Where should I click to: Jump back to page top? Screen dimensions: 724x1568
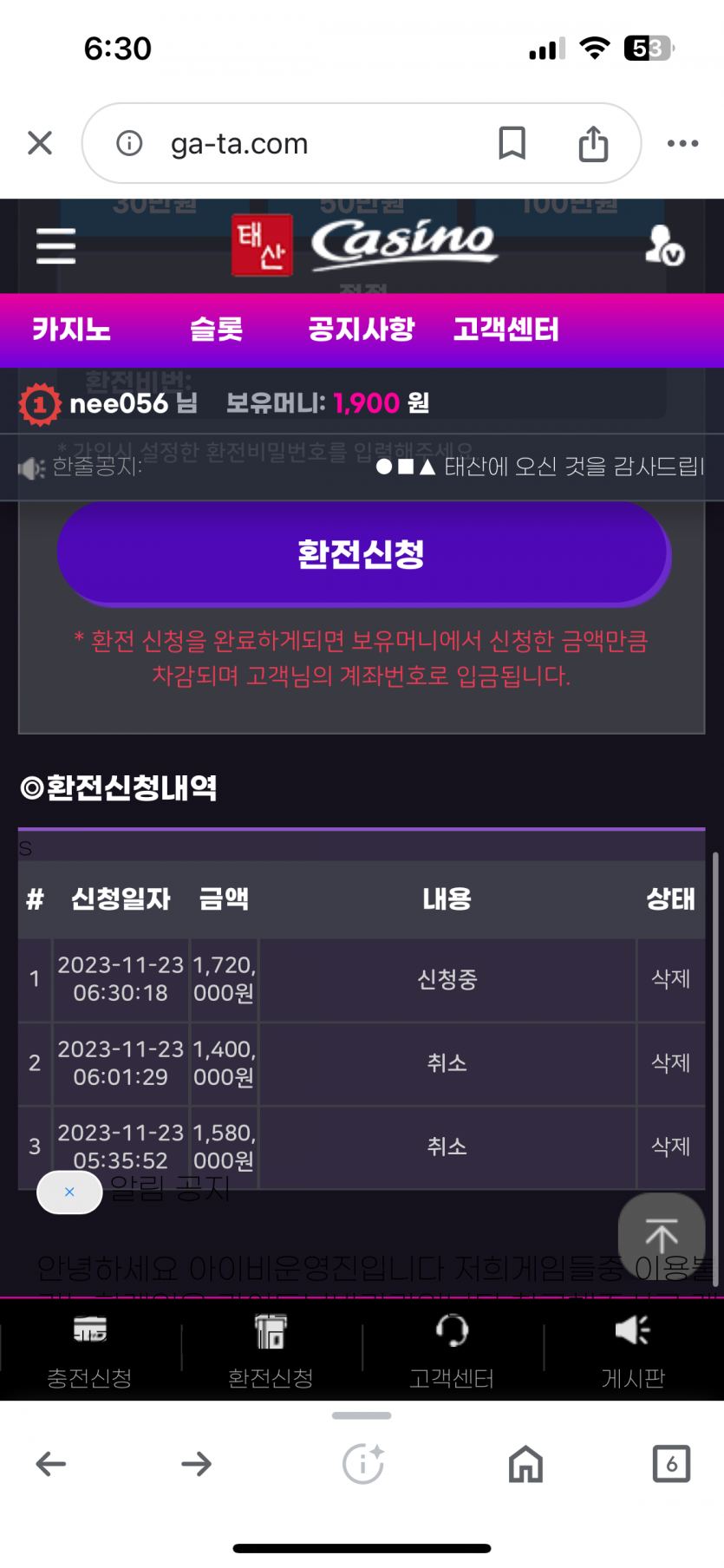pos(661,1235)
